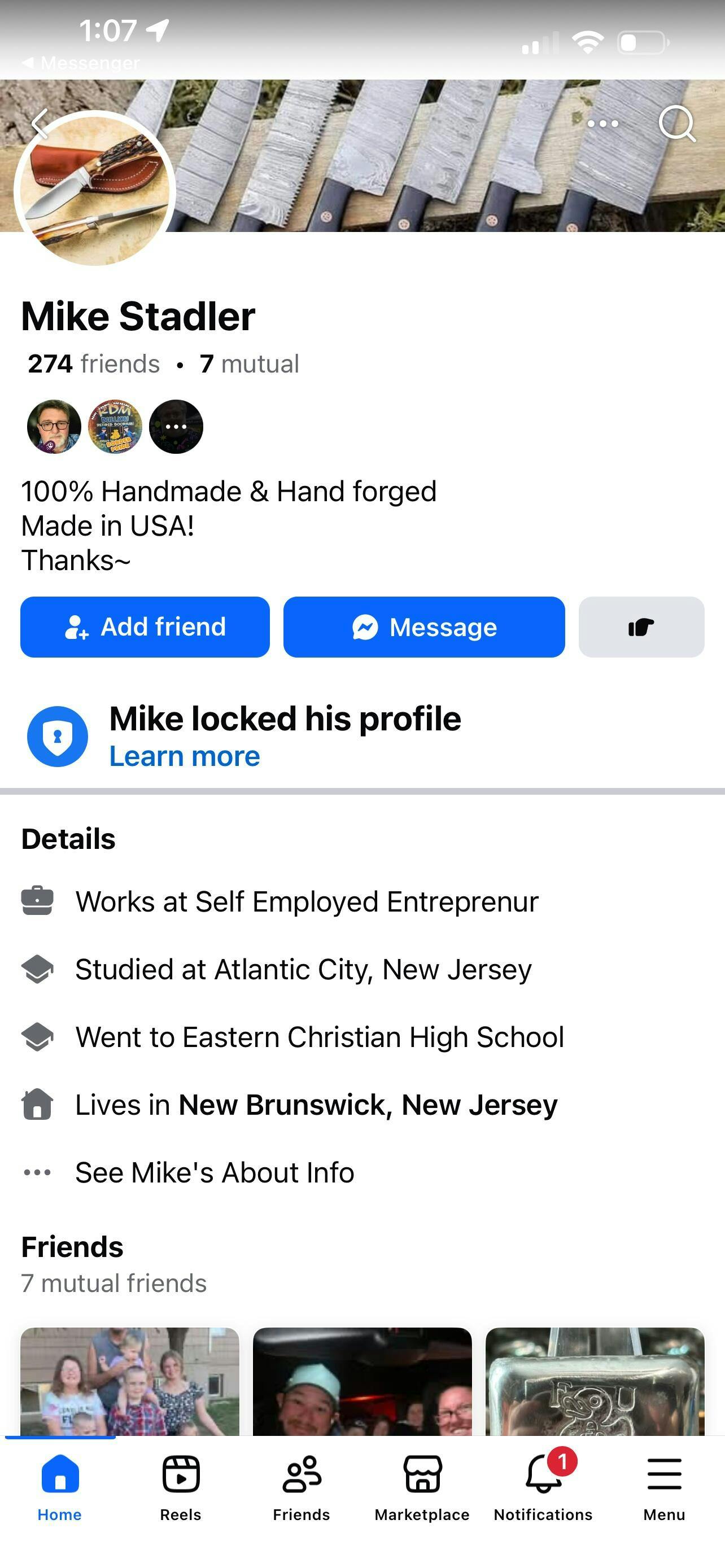Message Mike Stadler
The width and height of the screenshot is (725, 1568).
coord(423,627)
